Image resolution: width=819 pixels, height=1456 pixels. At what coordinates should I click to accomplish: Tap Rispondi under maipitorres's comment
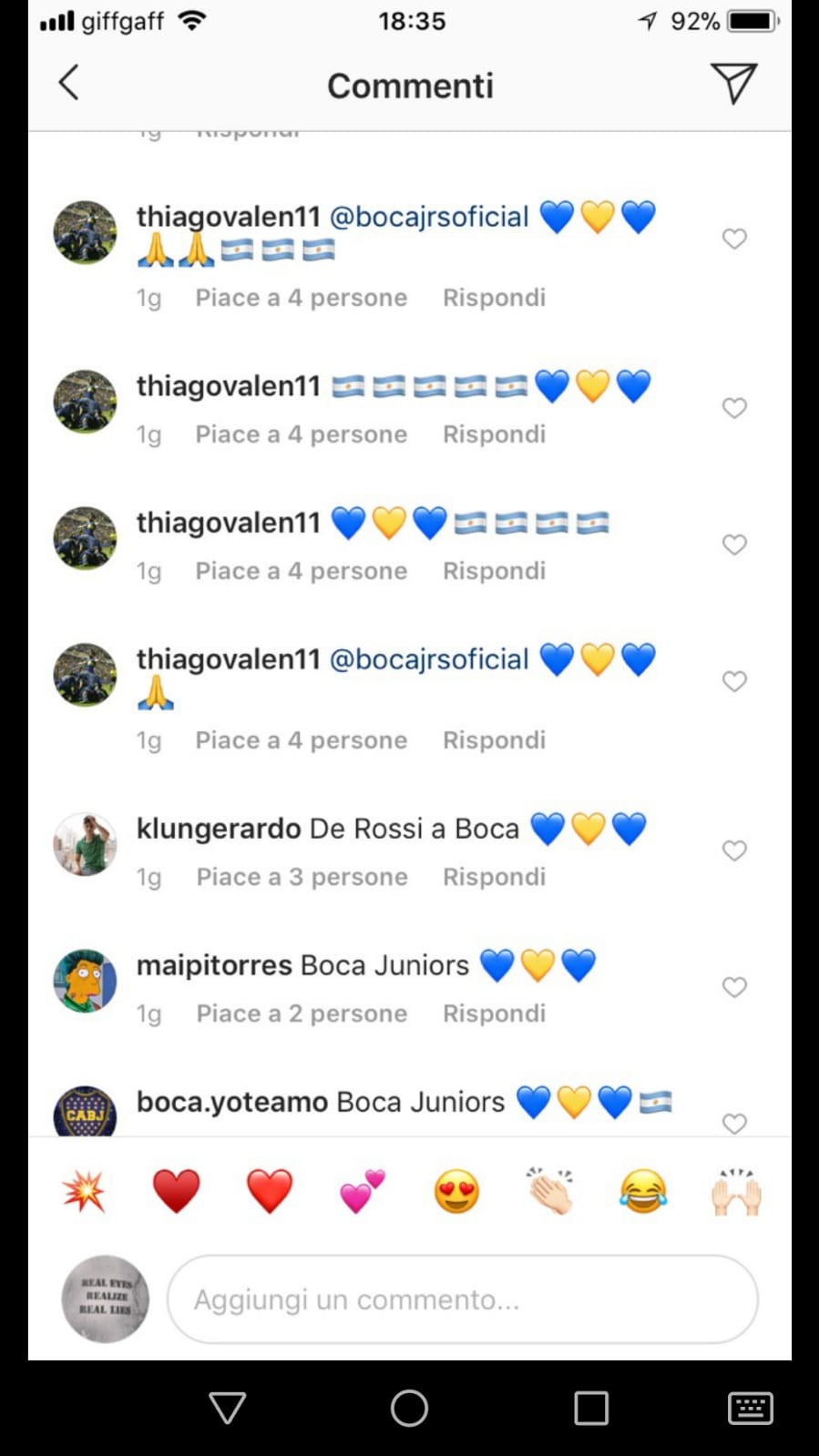click(x=494, y=1013)
